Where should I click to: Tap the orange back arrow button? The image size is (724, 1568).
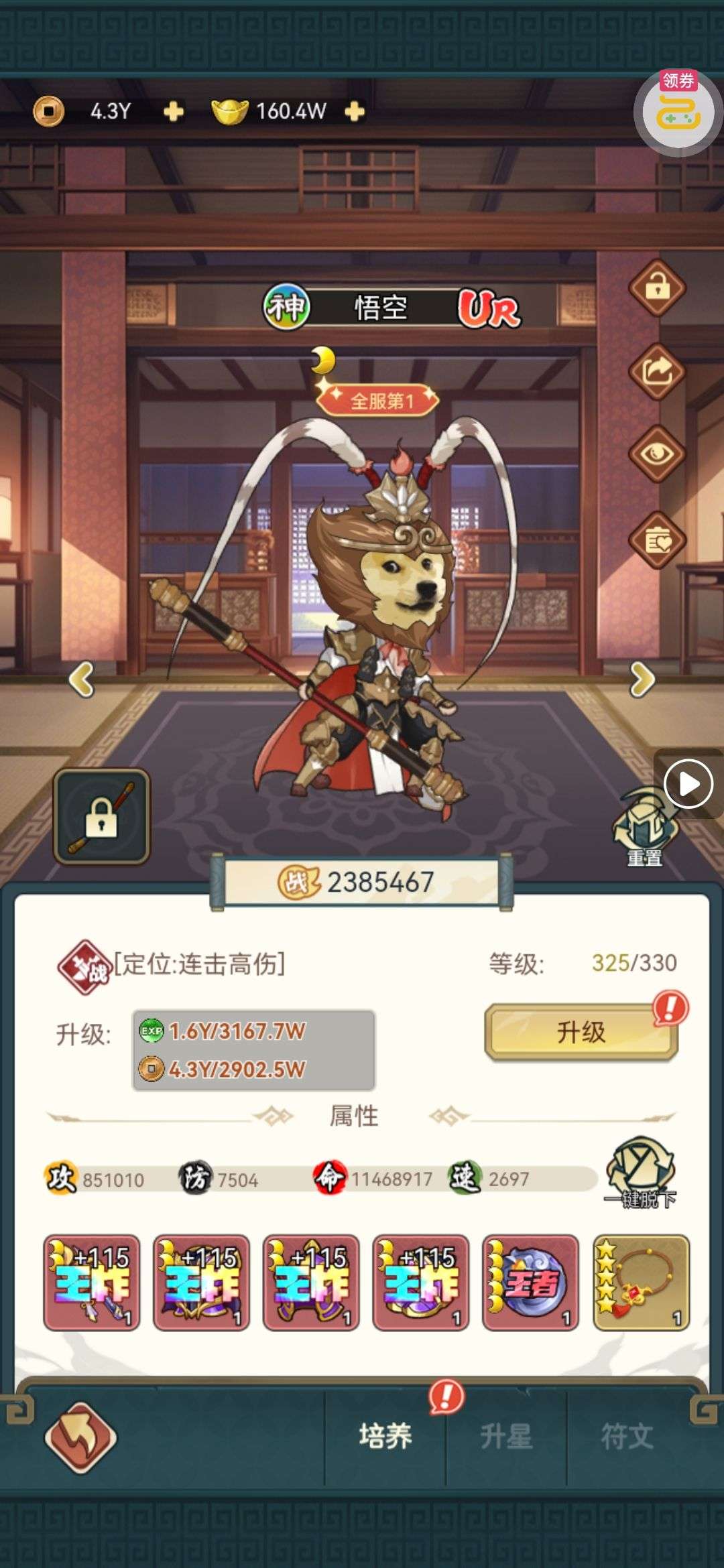click(x=80, y=1437)
